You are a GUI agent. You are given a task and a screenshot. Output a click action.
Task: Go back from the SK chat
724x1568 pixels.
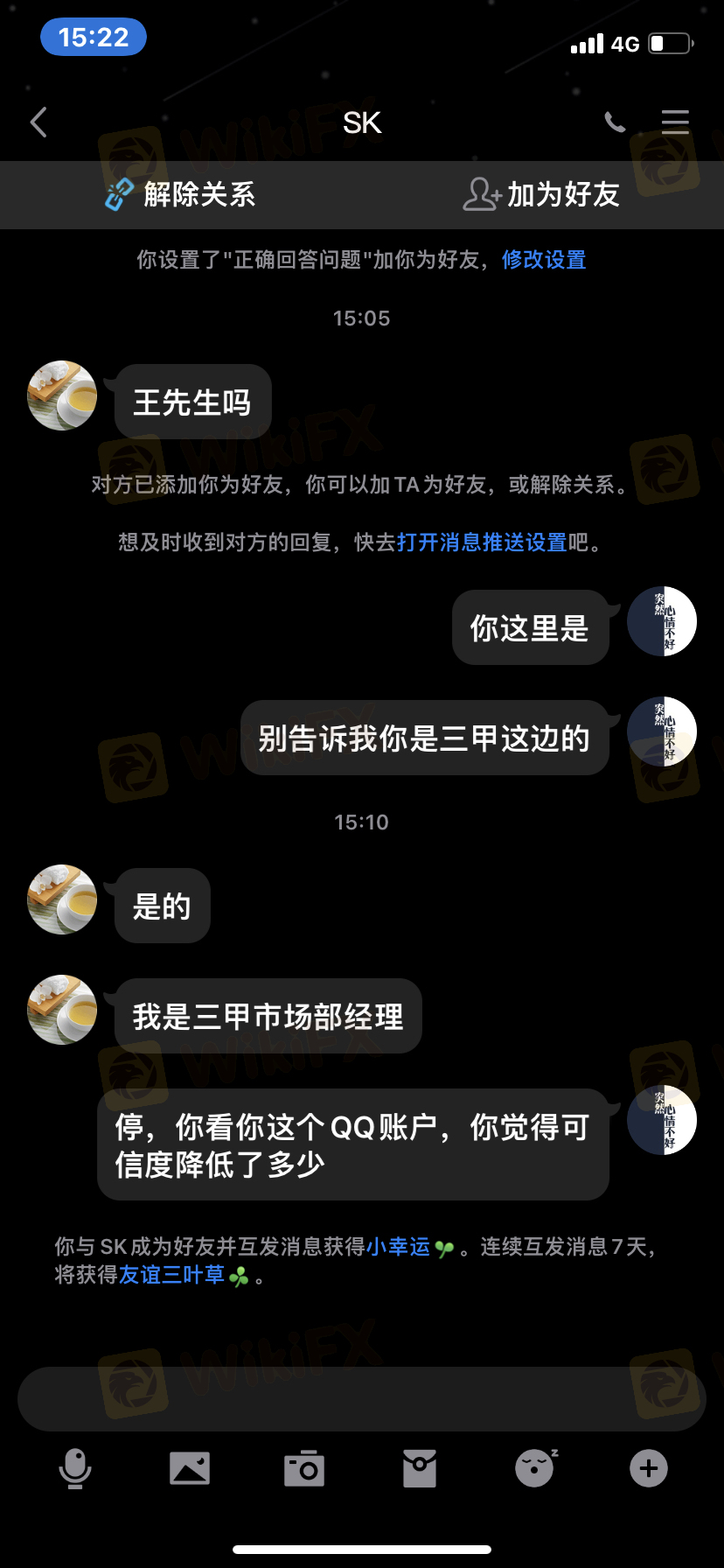[38, 122]
